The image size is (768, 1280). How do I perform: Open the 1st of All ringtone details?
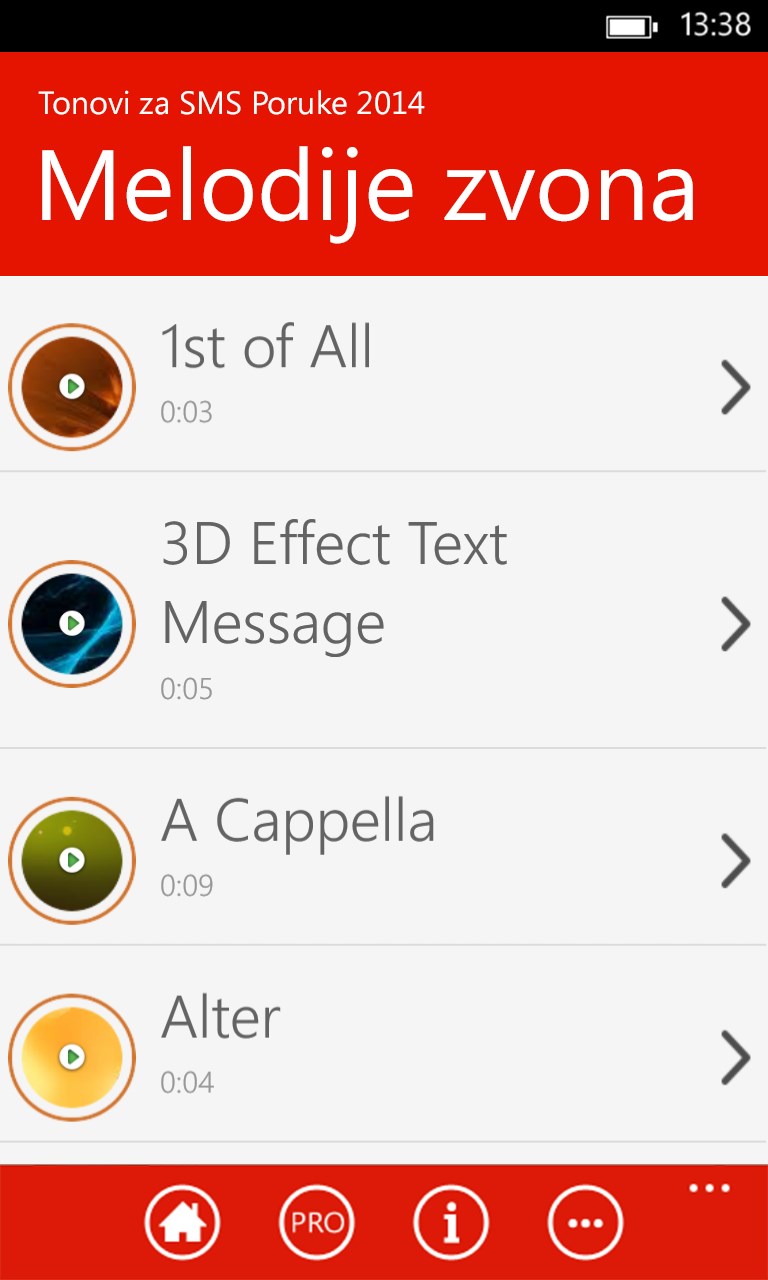735,387
